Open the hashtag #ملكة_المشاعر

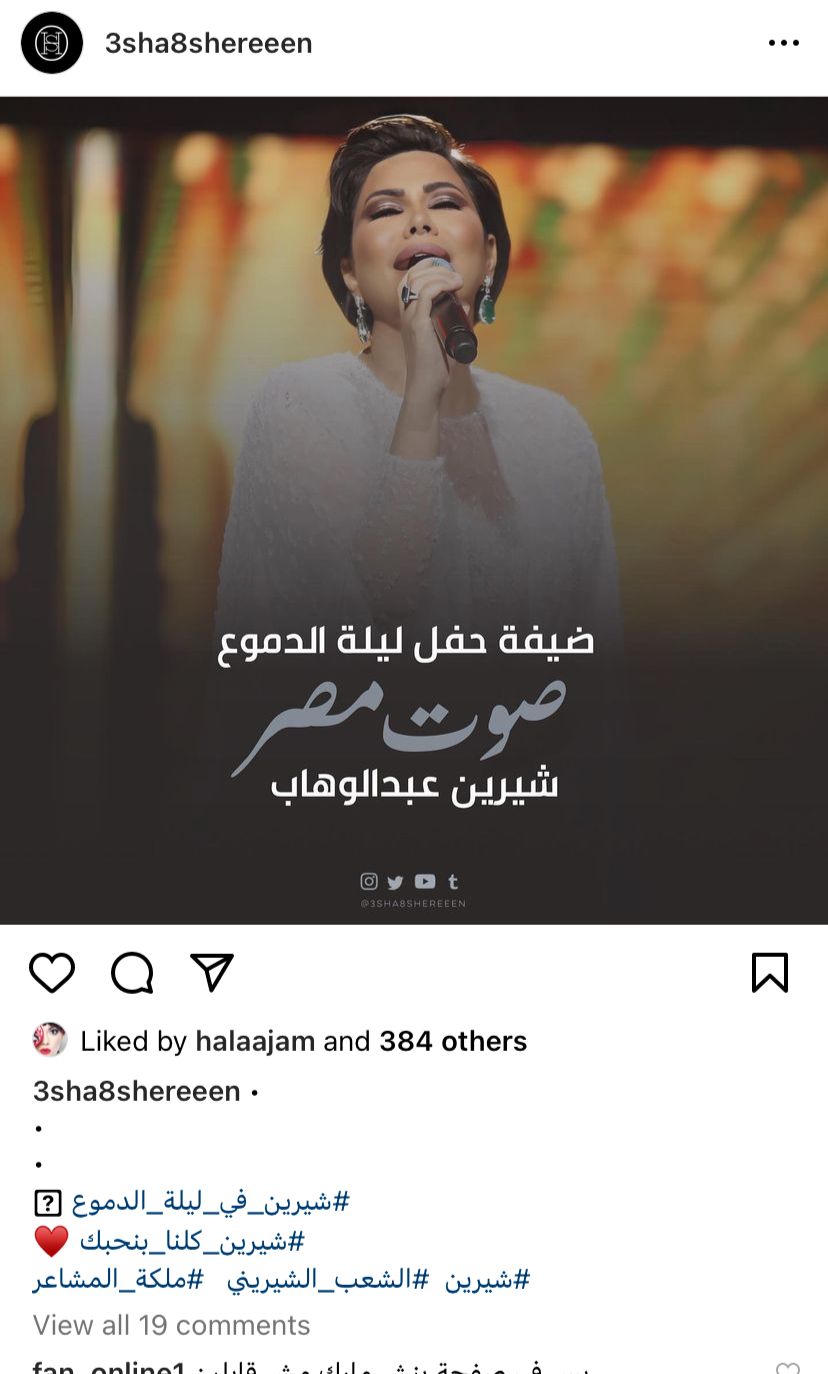(119, 1279)
